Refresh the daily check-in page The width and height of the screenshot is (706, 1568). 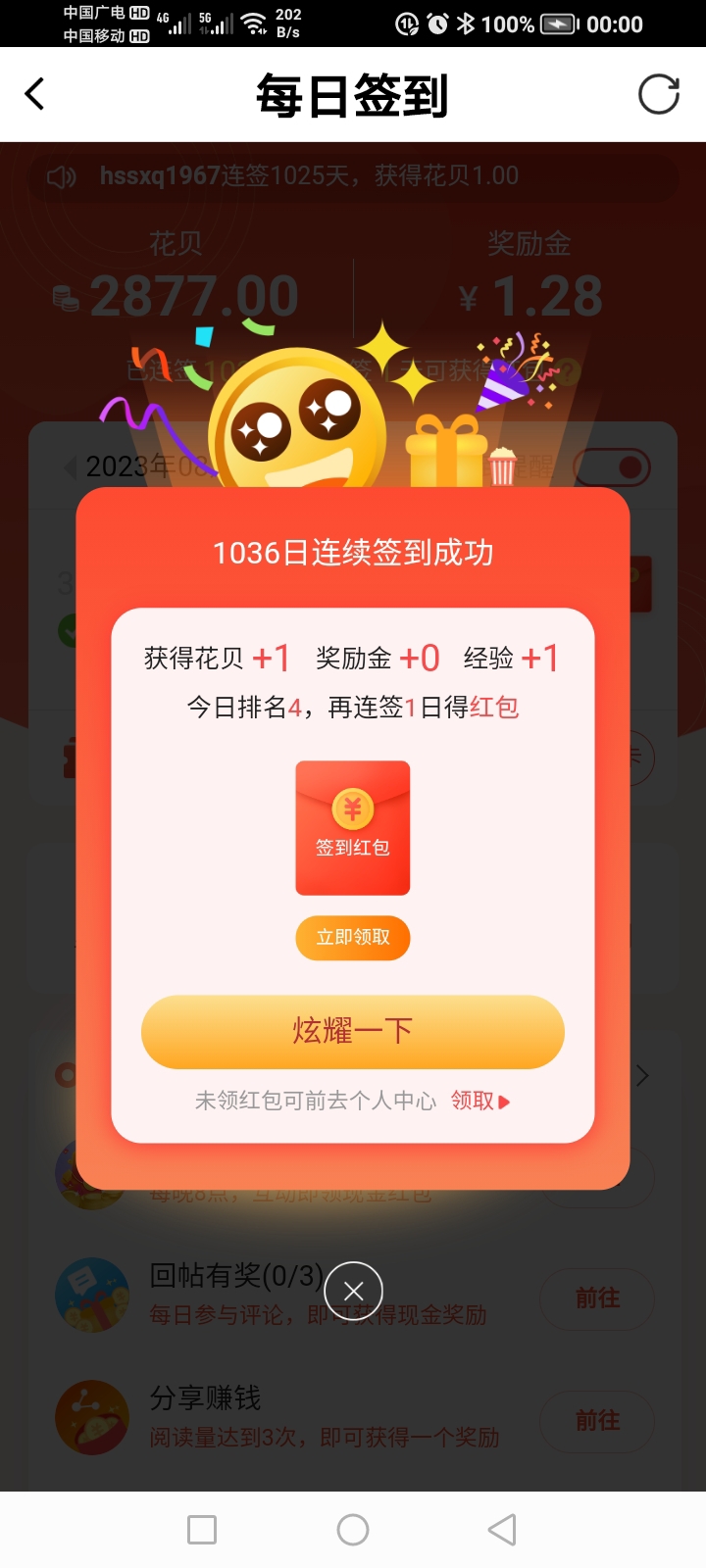pos(658,95)
